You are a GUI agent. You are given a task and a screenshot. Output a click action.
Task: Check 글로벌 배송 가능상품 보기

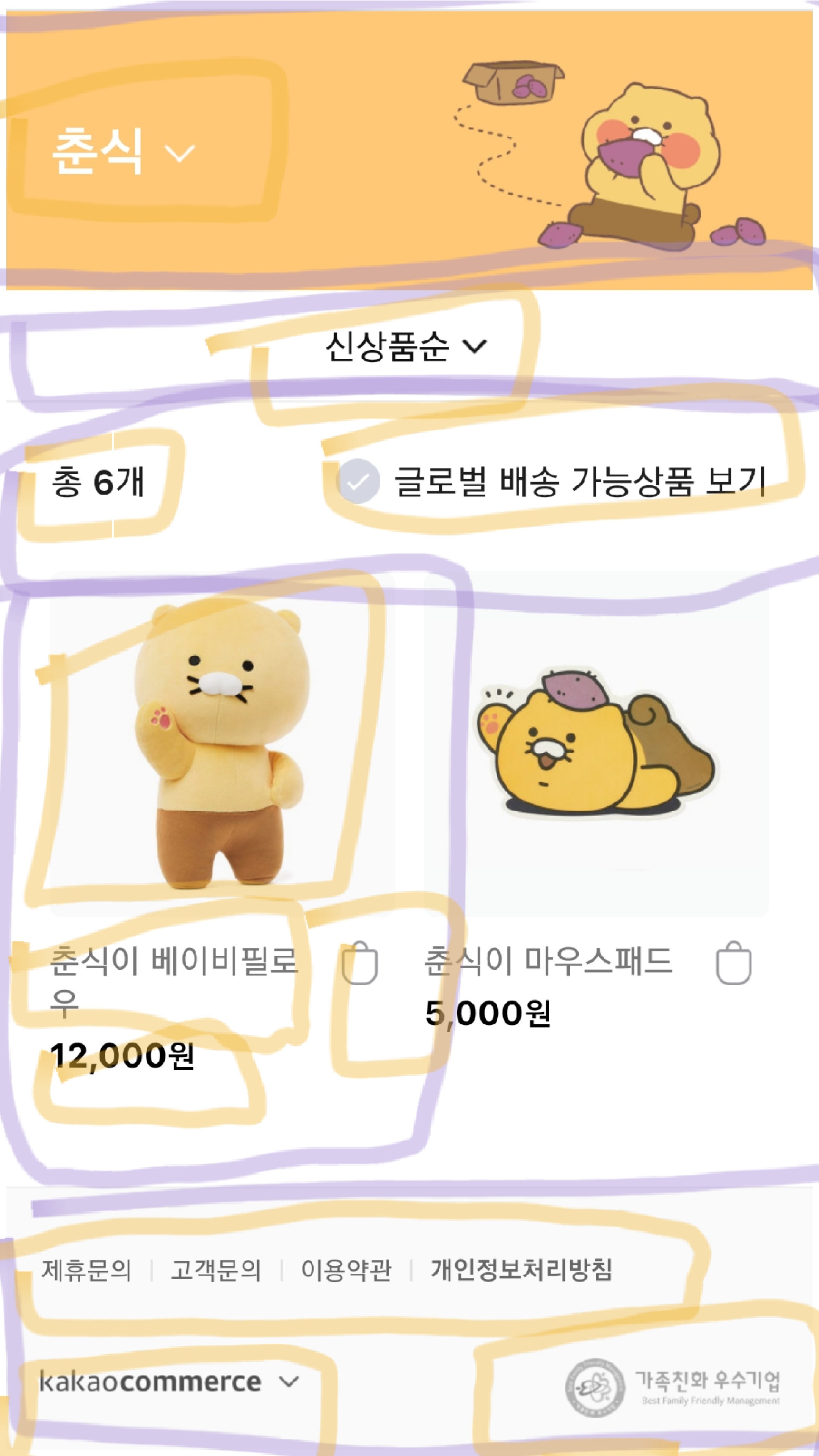pos(358,481)
